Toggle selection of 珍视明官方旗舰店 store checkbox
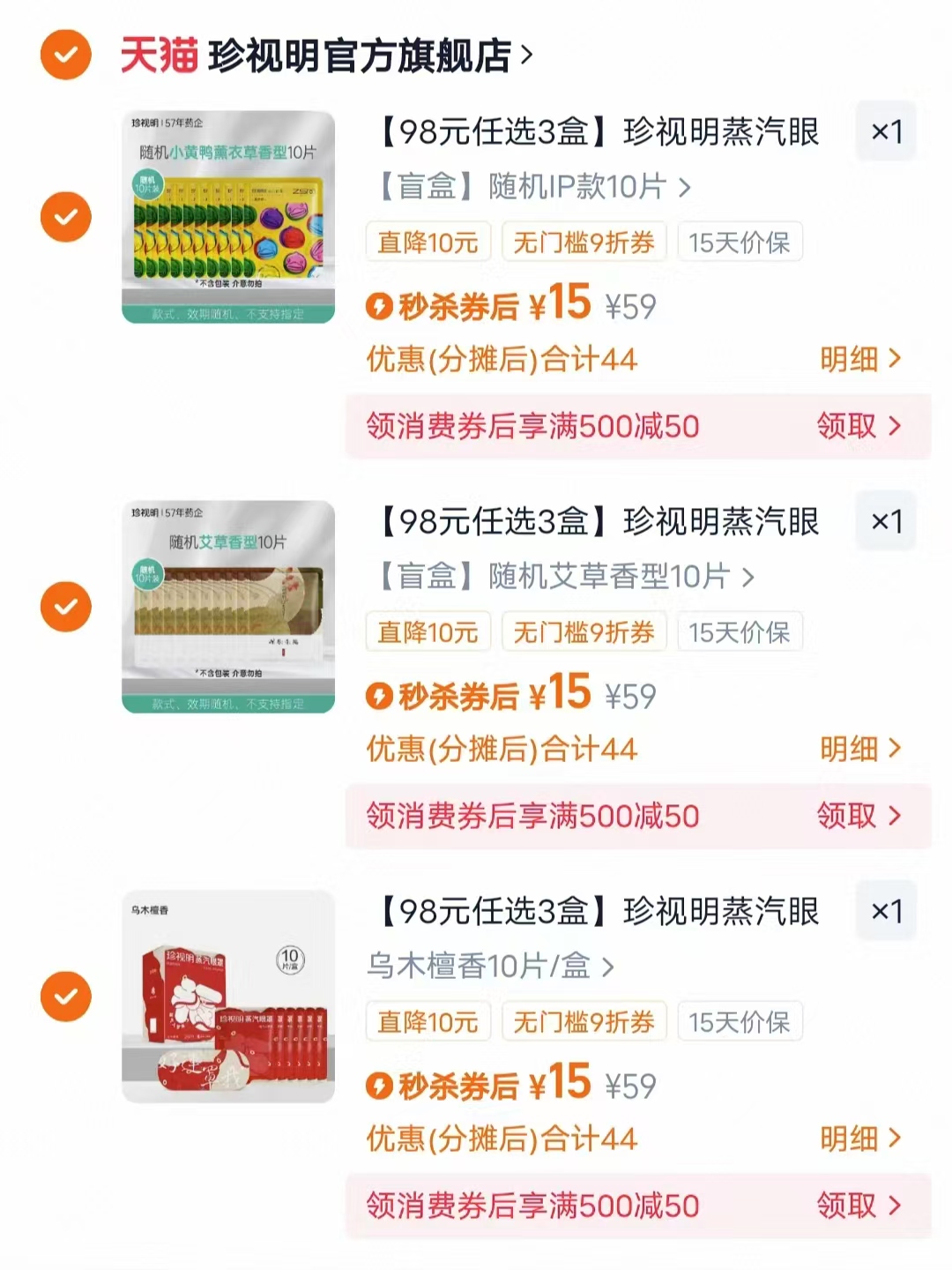Screen dimensions: 952x1270 (65, 55)
